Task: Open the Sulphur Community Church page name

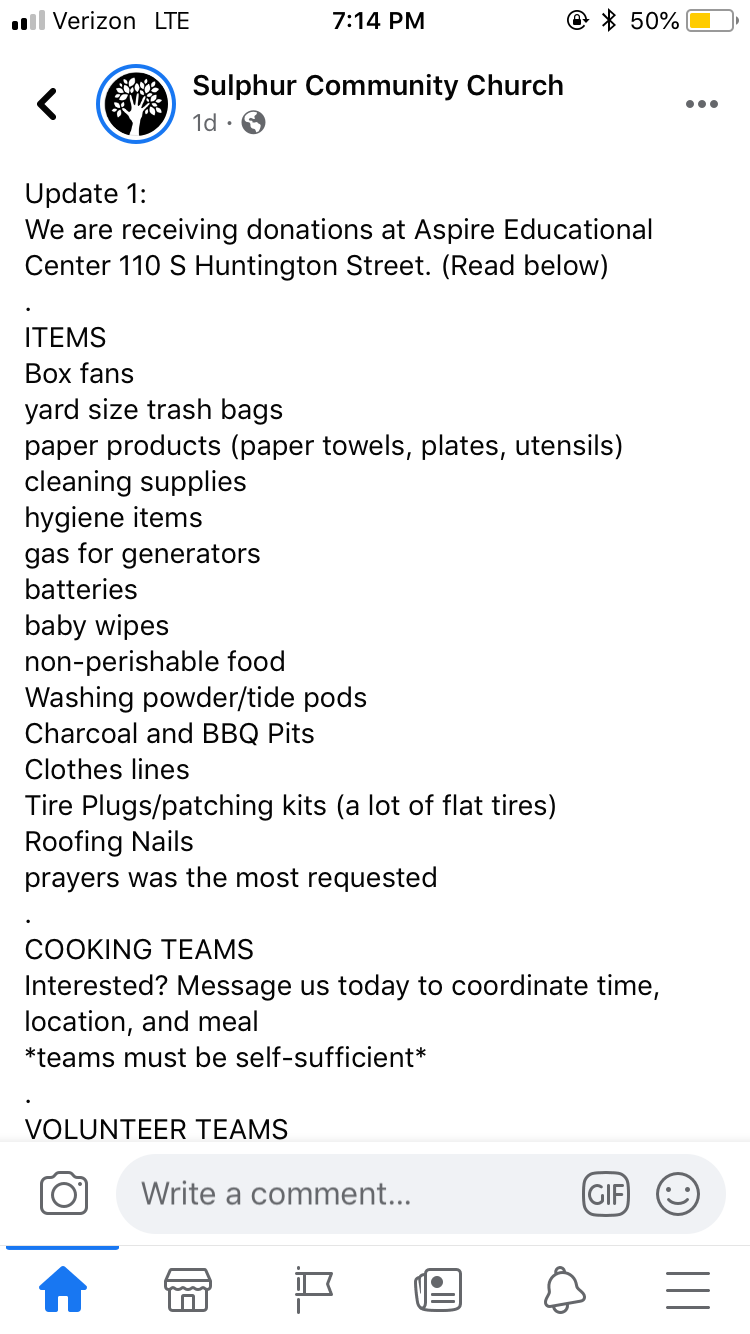Action: [x=378, y=86]
